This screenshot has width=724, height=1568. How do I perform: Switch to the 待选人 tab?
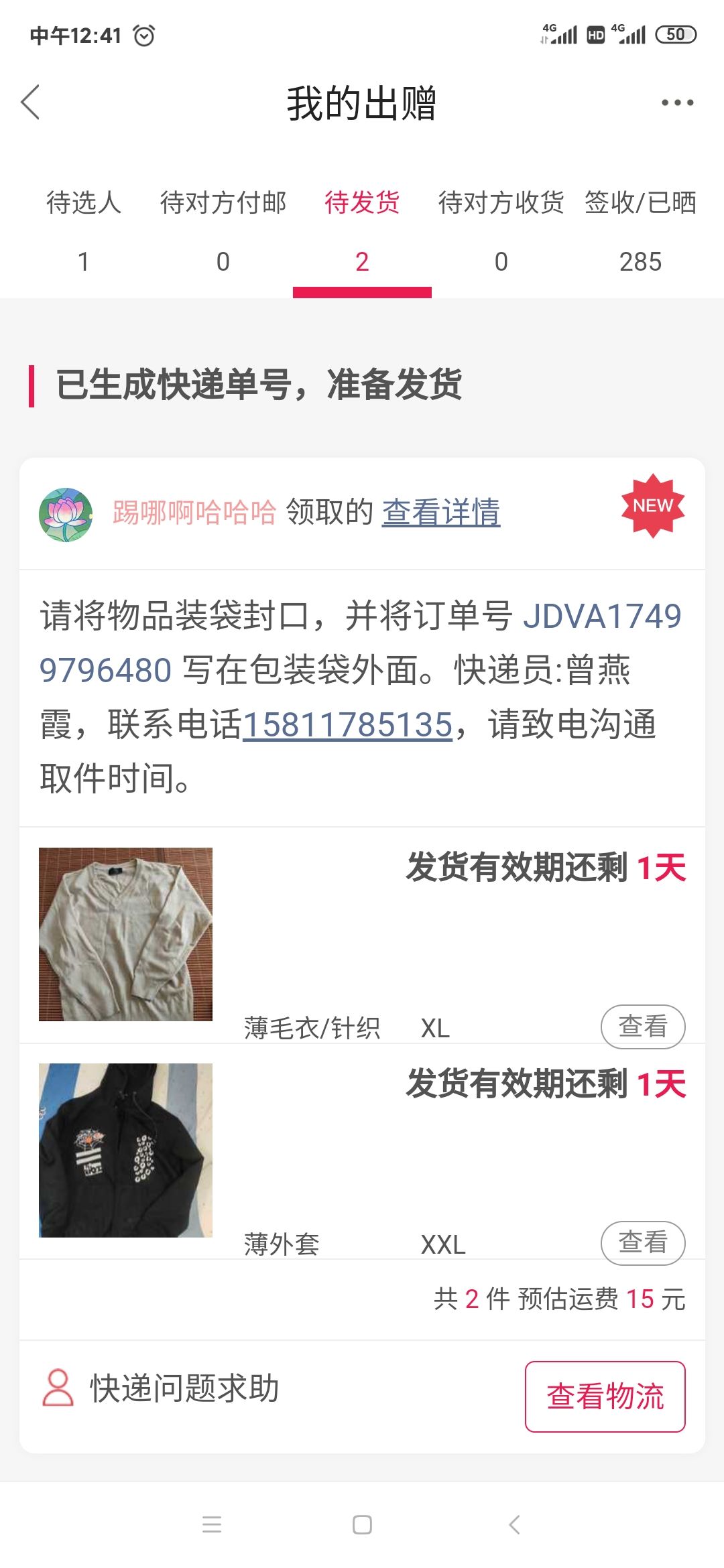click(x=84, y=231)
